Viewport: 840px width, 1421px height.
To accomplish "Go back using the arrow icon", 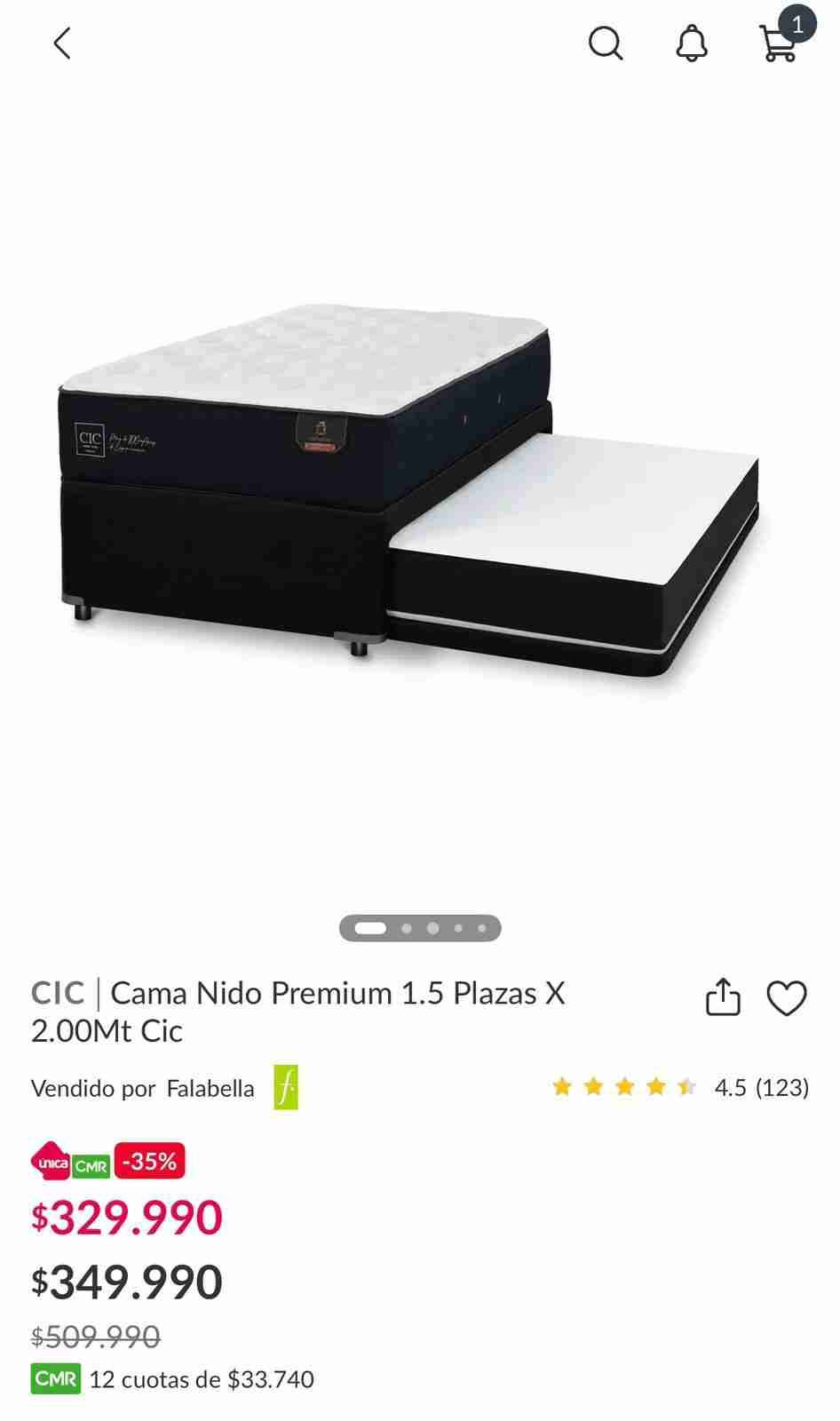I will click(x=61, y=43).
